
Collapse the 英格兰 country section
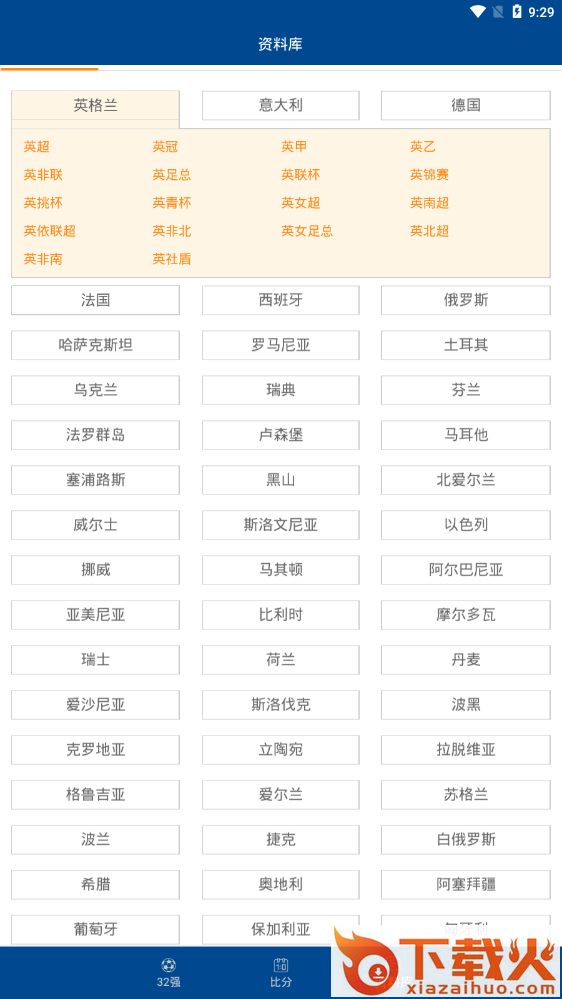(x=96, y=105)
